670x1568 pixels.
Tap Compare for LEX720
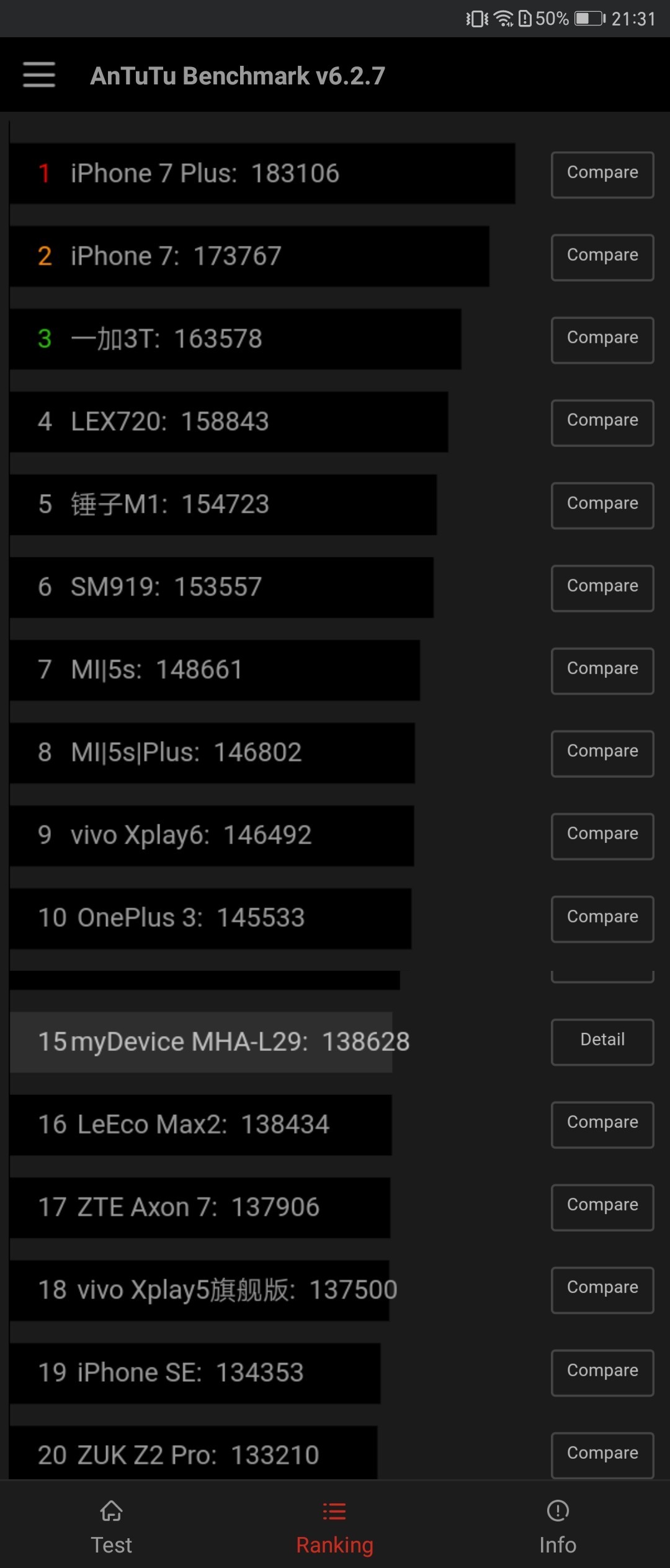[x=602, y=422]
